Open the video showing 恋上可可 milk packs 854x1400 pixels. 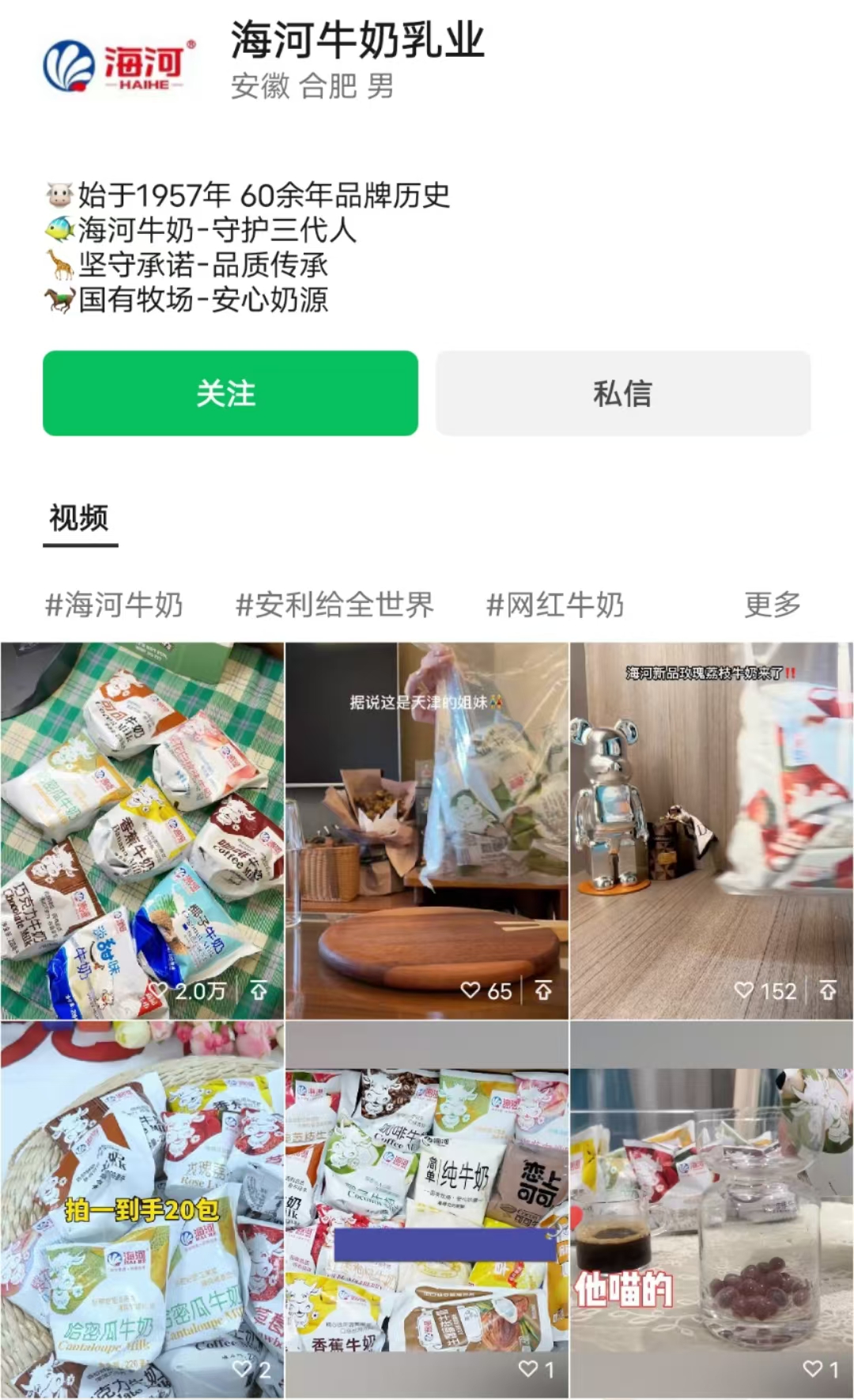click(427, 1209)
